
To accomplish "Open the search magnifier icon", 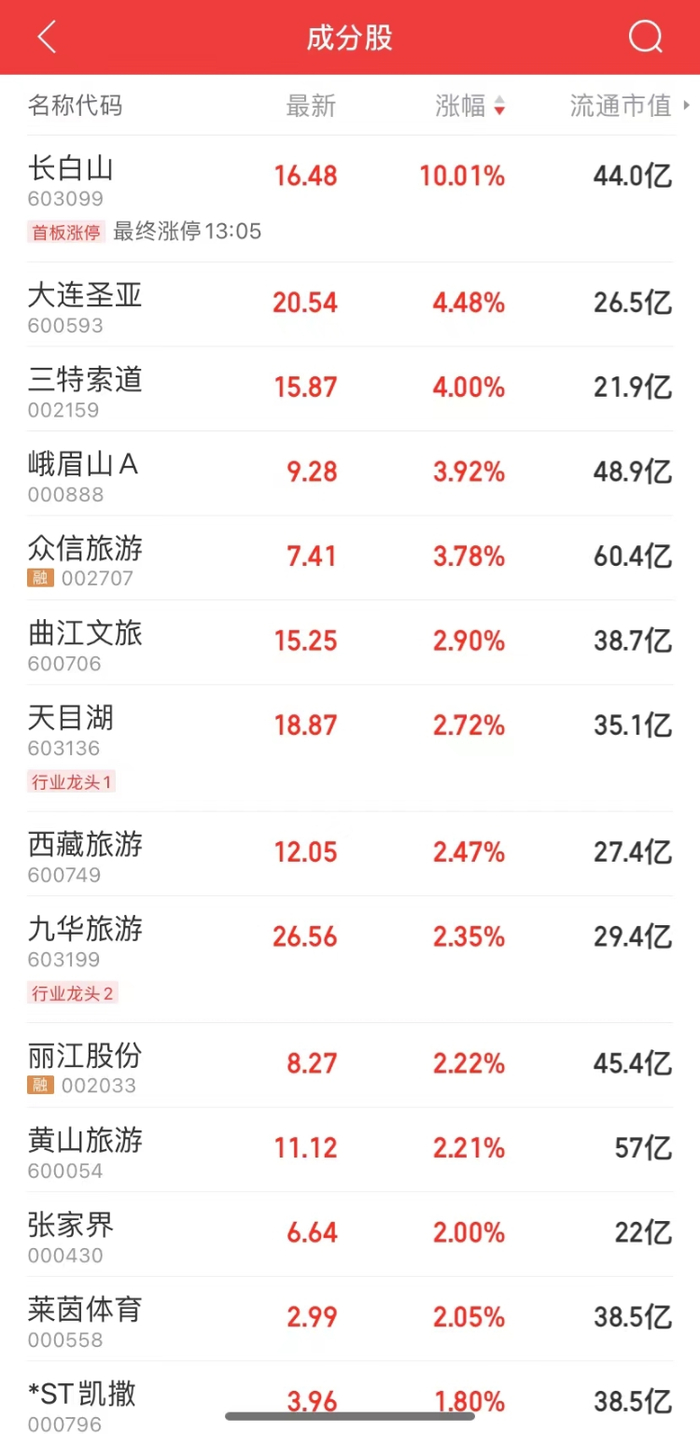I will coord(645,38).
